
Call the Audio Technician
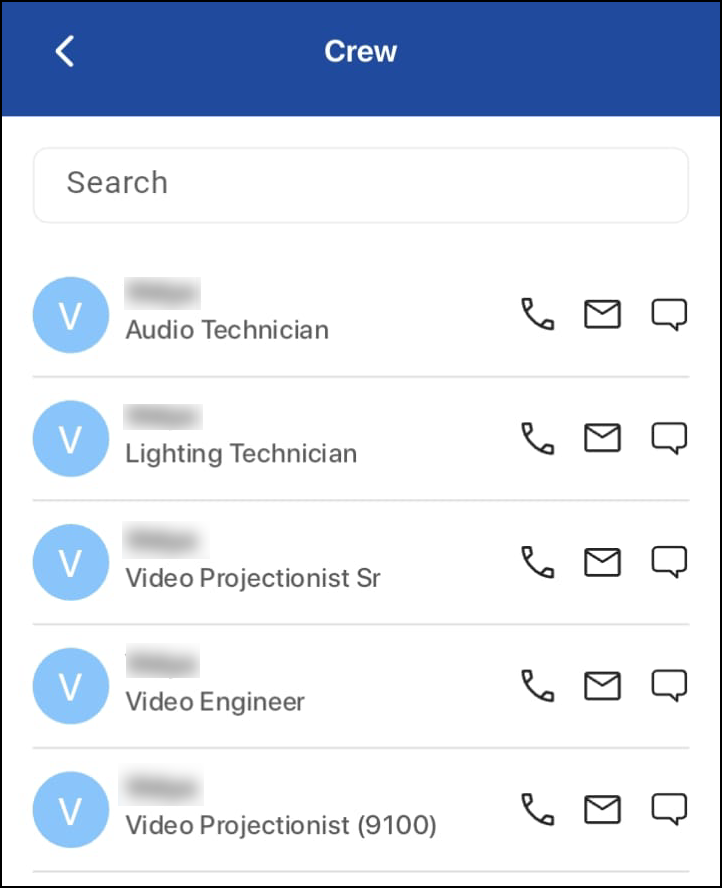coord(537,315)
